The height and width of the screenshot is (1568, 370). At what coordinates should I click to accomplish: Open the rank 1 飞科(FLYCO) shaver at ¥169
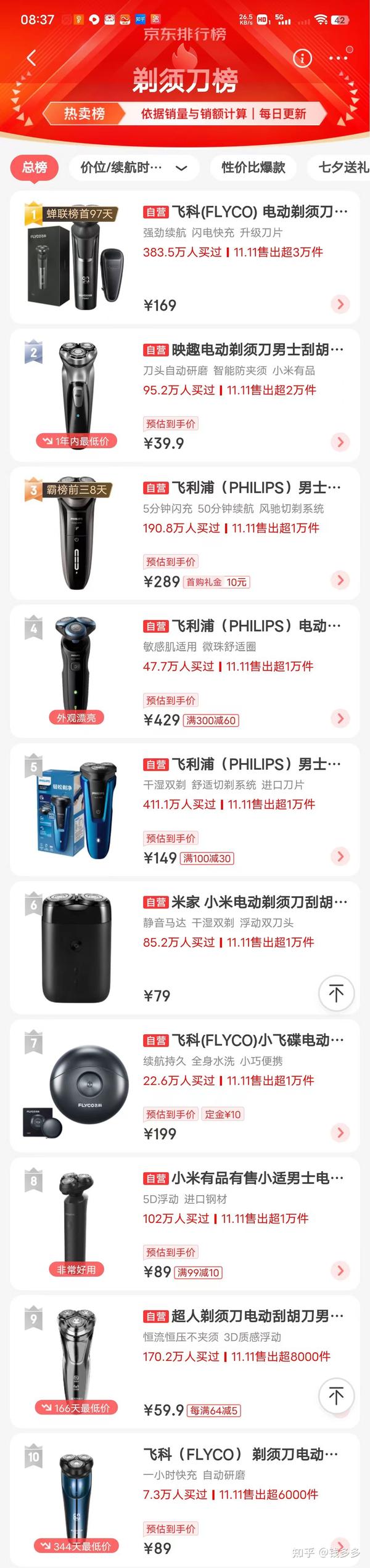[245, 212]
